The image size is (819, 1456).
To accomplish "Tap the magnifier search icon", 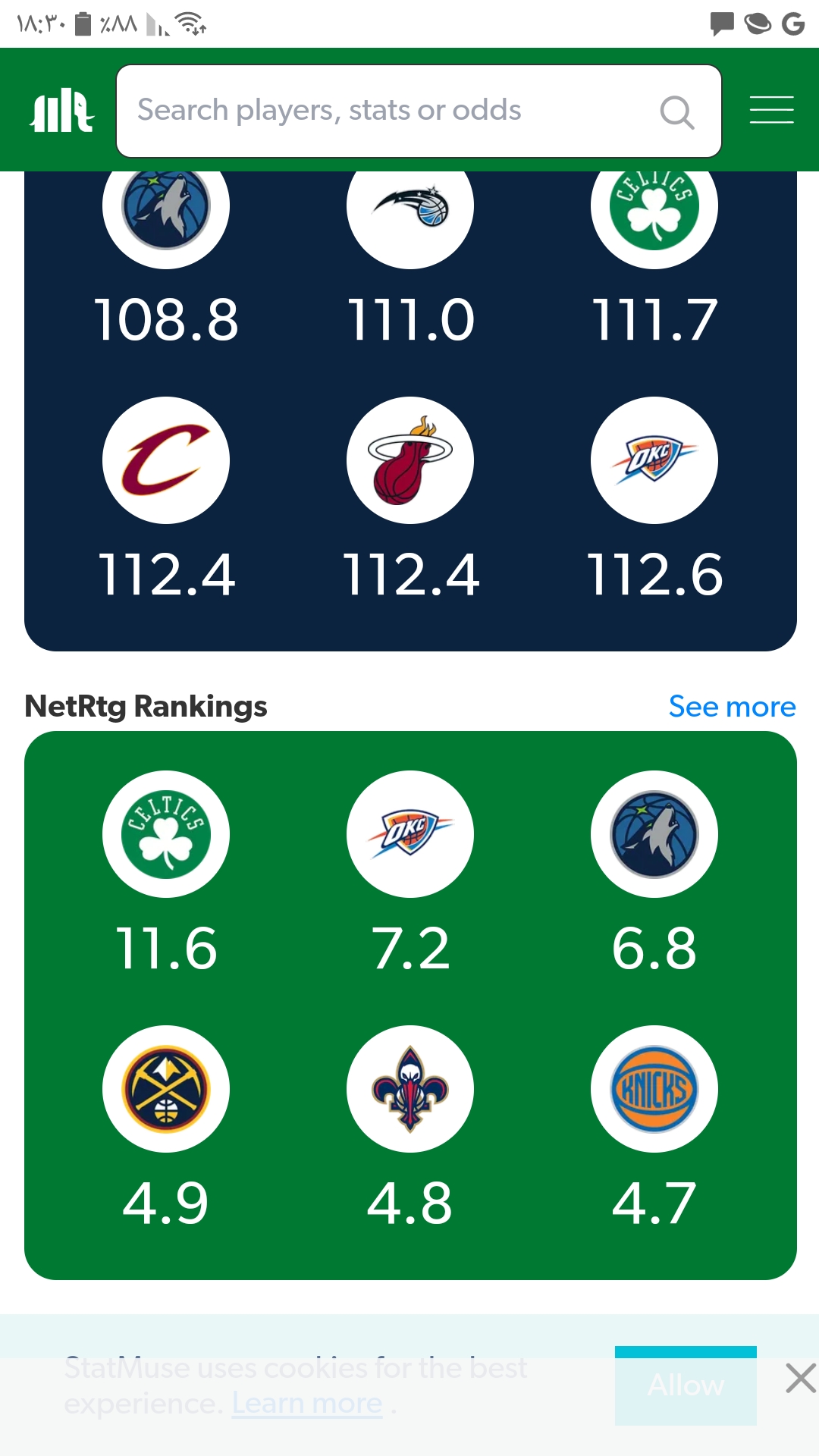I will tap(676, 112).
